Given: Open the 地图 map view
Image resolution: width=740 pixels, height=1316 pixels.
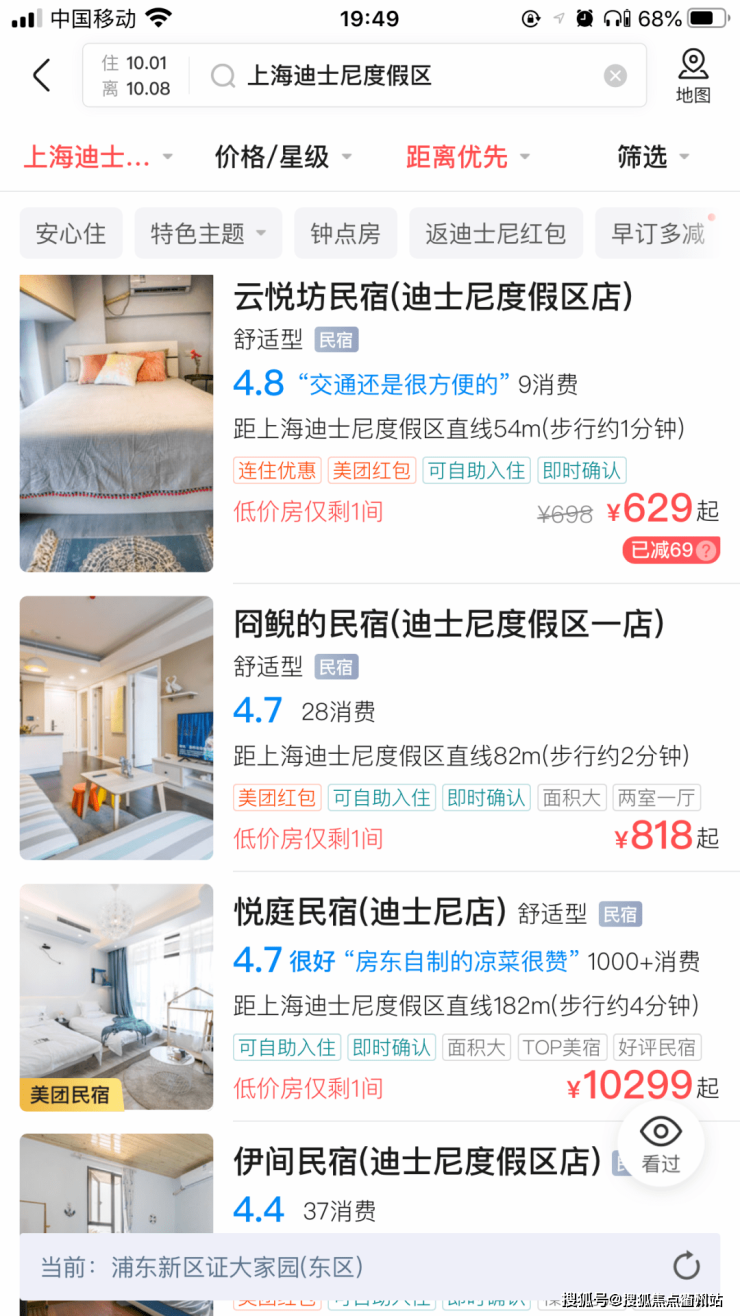Looking at the screenshot, I should point(692,76).
